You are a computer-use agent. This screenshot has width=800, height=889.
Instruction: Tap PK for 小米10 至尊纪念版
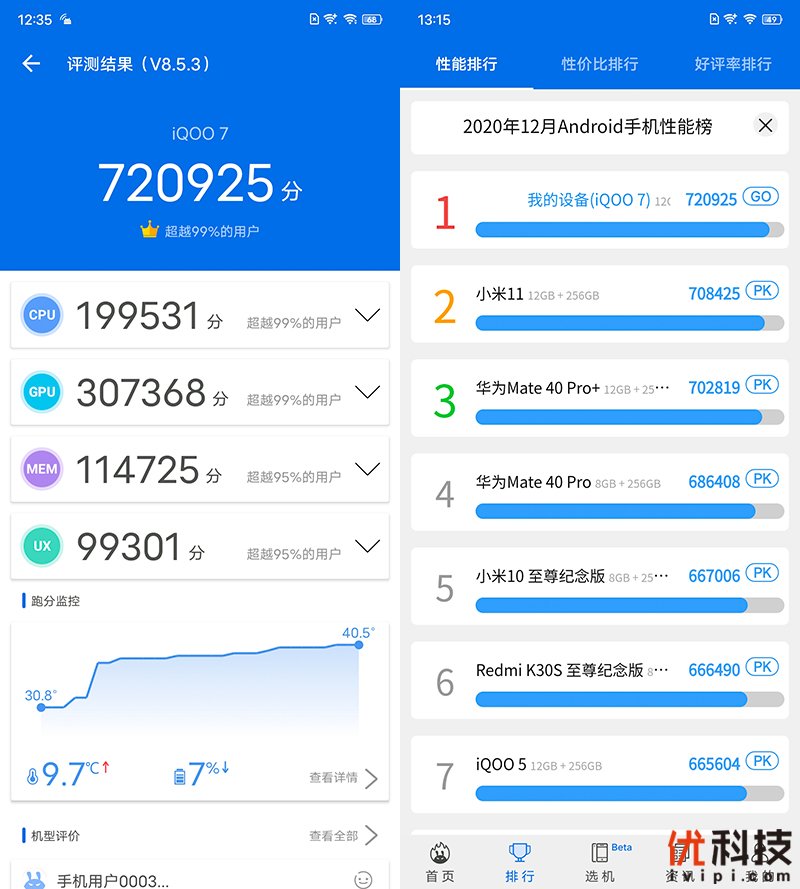(762, 573)
